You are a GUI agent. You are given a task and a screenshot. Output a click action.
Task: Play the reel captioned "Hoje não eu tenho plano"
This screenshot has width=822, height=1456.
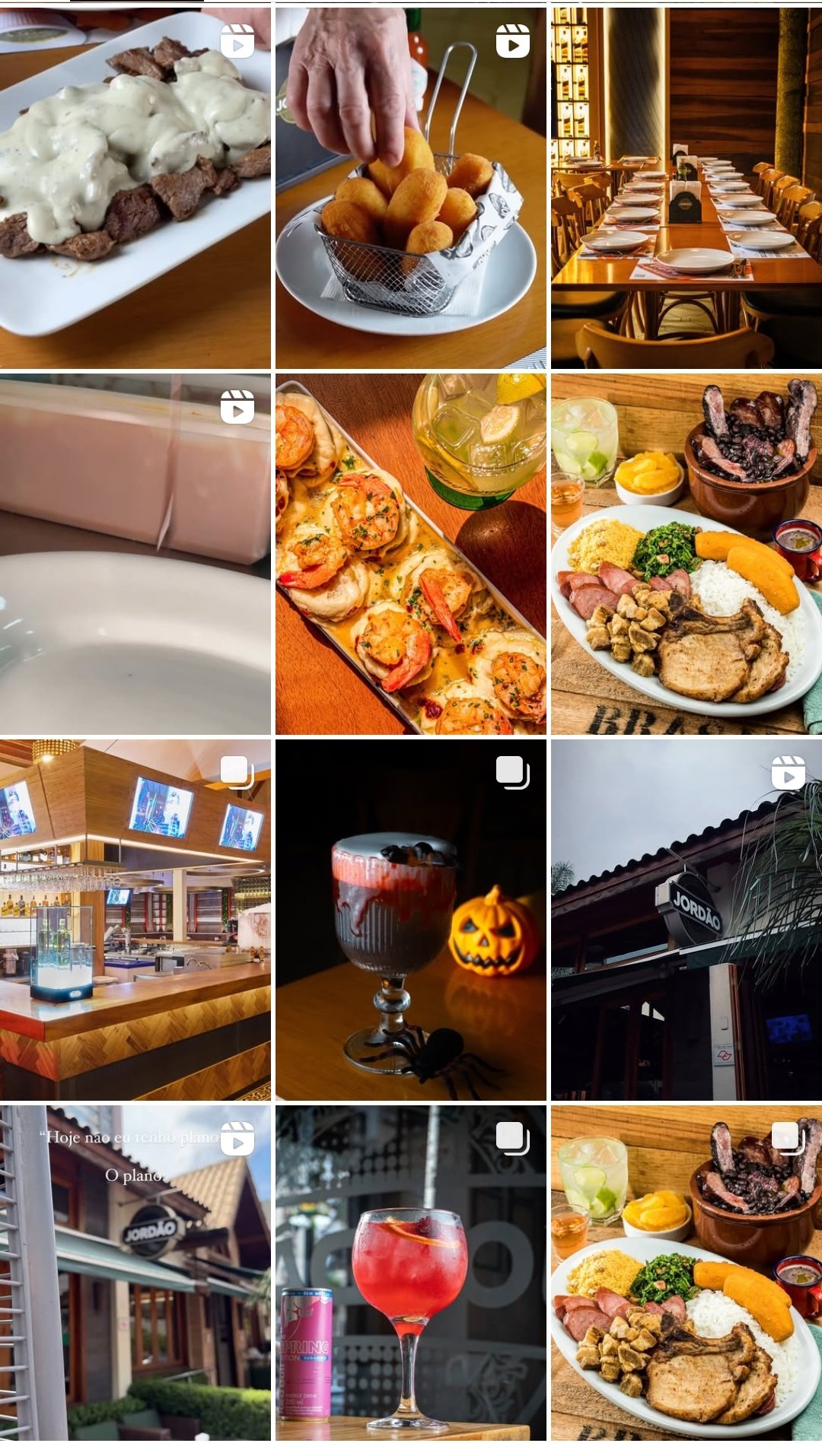[135, 1272]
